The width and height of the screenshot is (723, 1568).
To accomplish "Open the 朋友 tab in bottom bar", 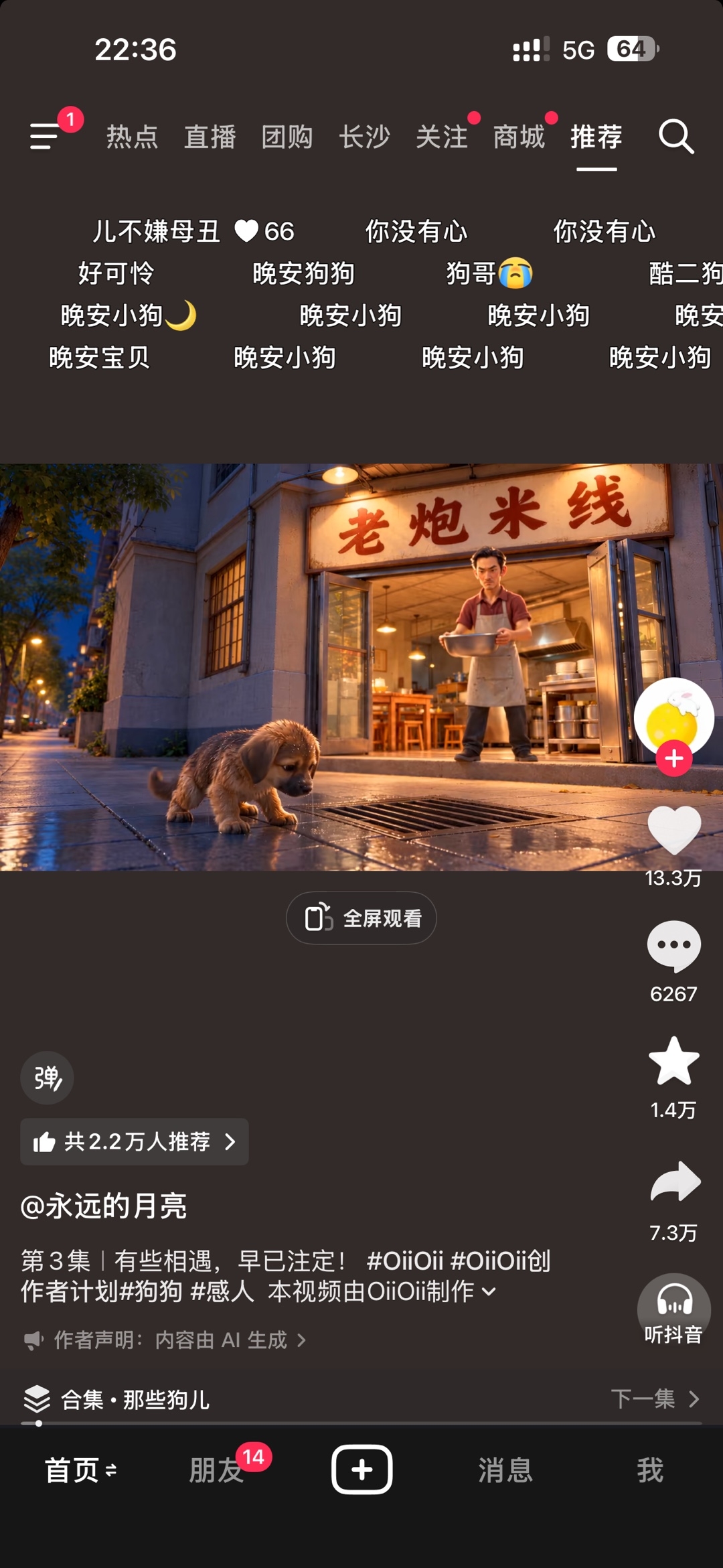I will click(216, 1470).
